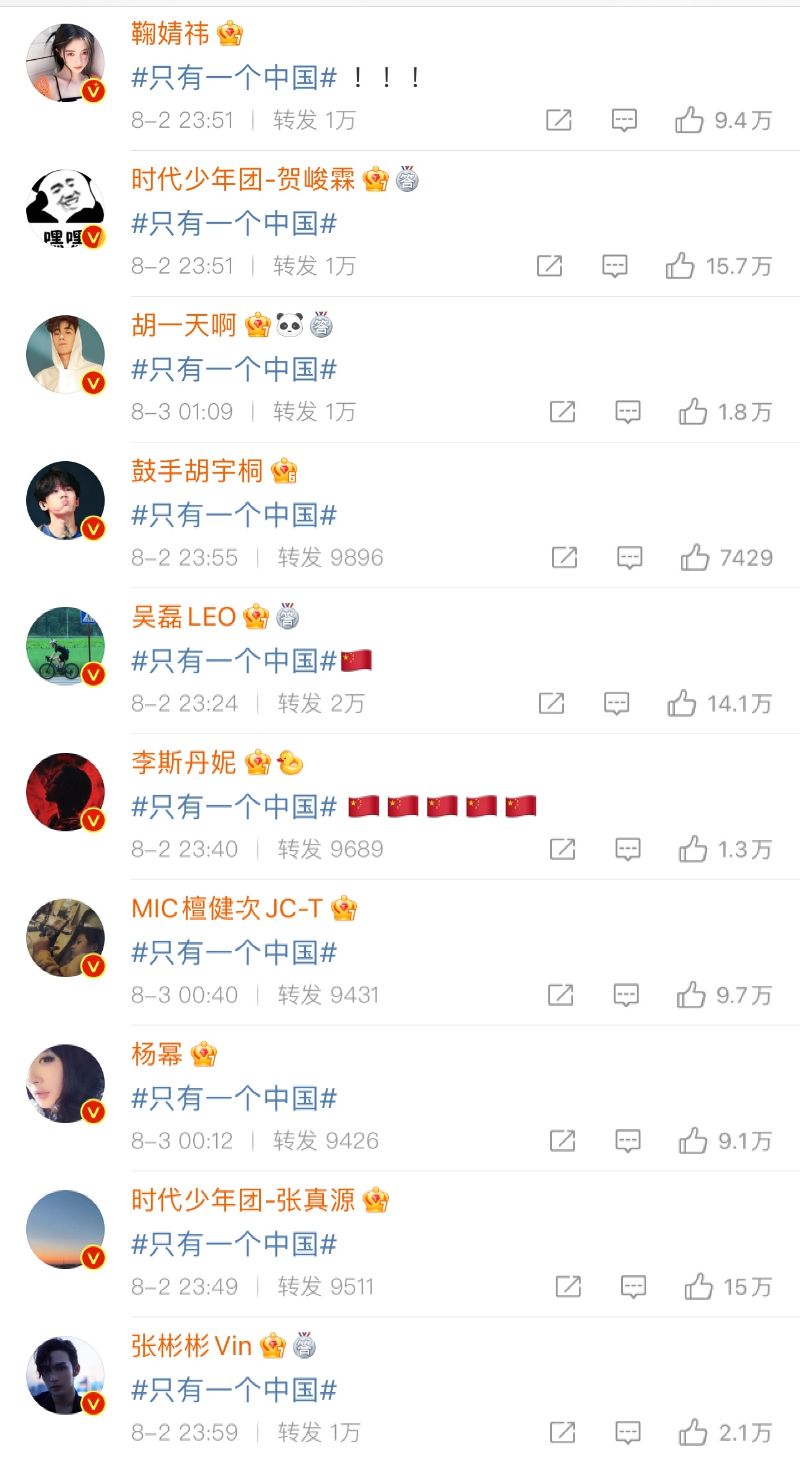Give 杨幂's post a thumbs up
Image resolution: width=800 pixels, height=1457 pixels.
coord(693,1141)
